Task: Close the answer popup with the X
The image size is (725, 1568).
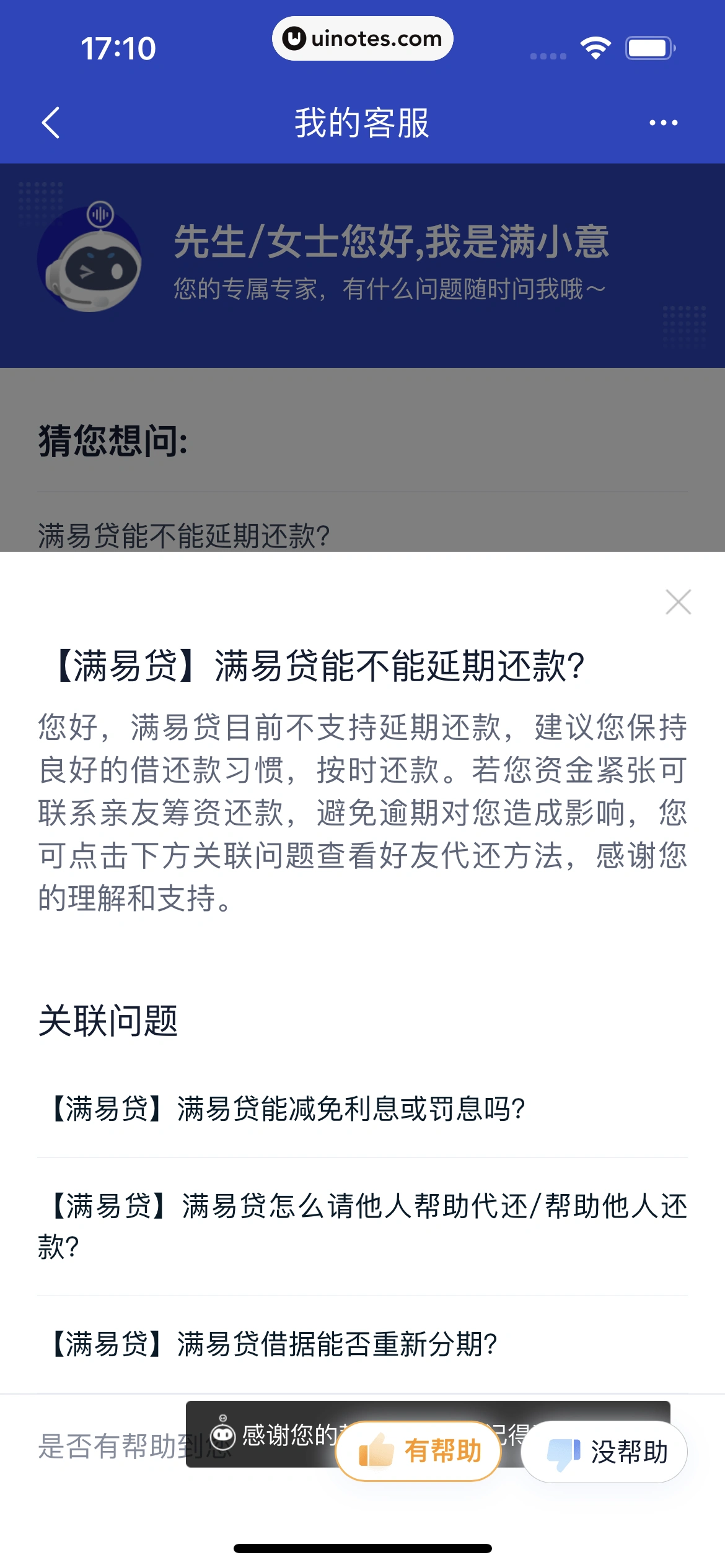Action: [x=678, y=602]
